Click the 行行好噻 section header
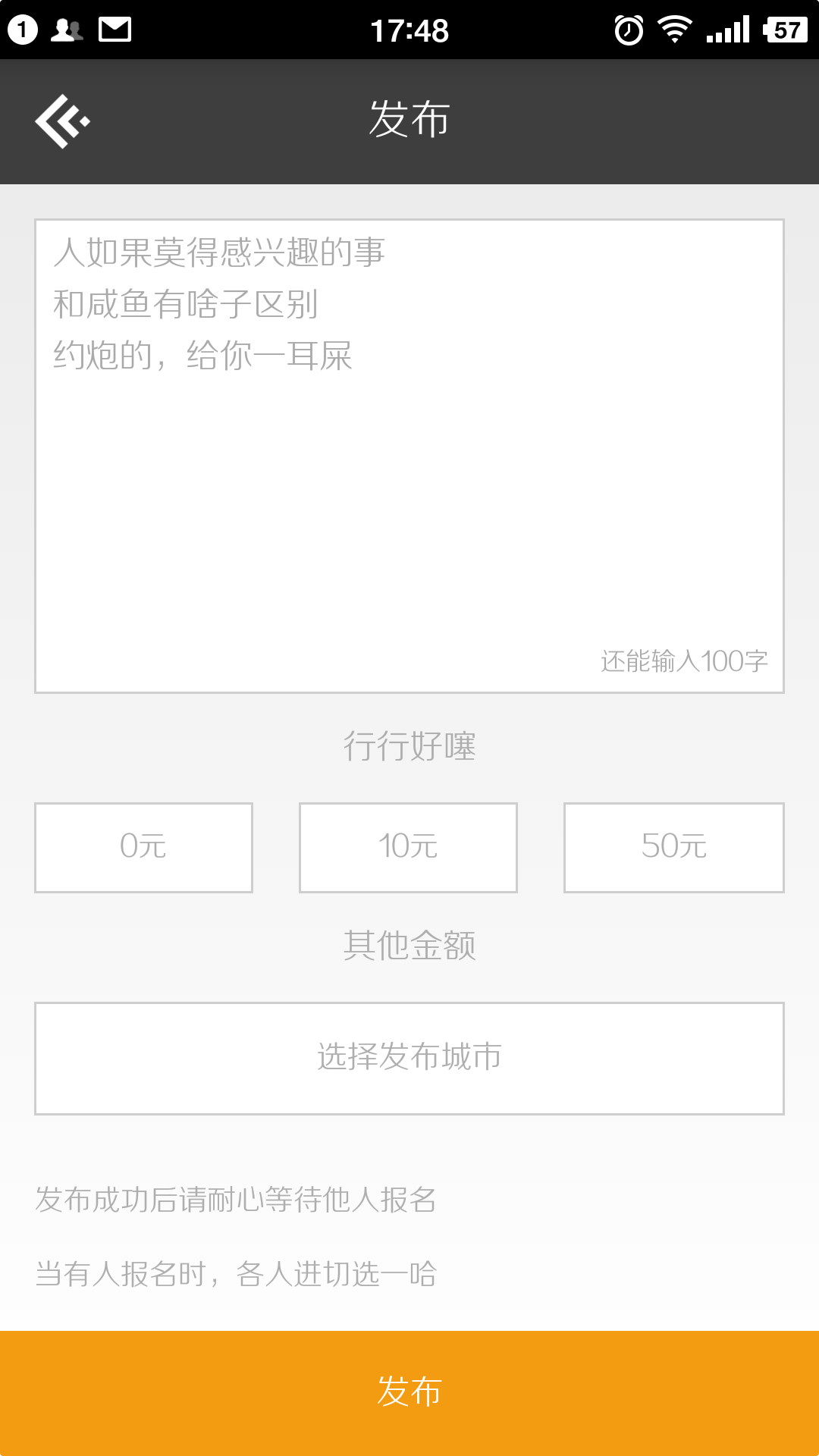The width and height of the screenshot is (819, 1456). pyautogui.click(x=409, y=745)
